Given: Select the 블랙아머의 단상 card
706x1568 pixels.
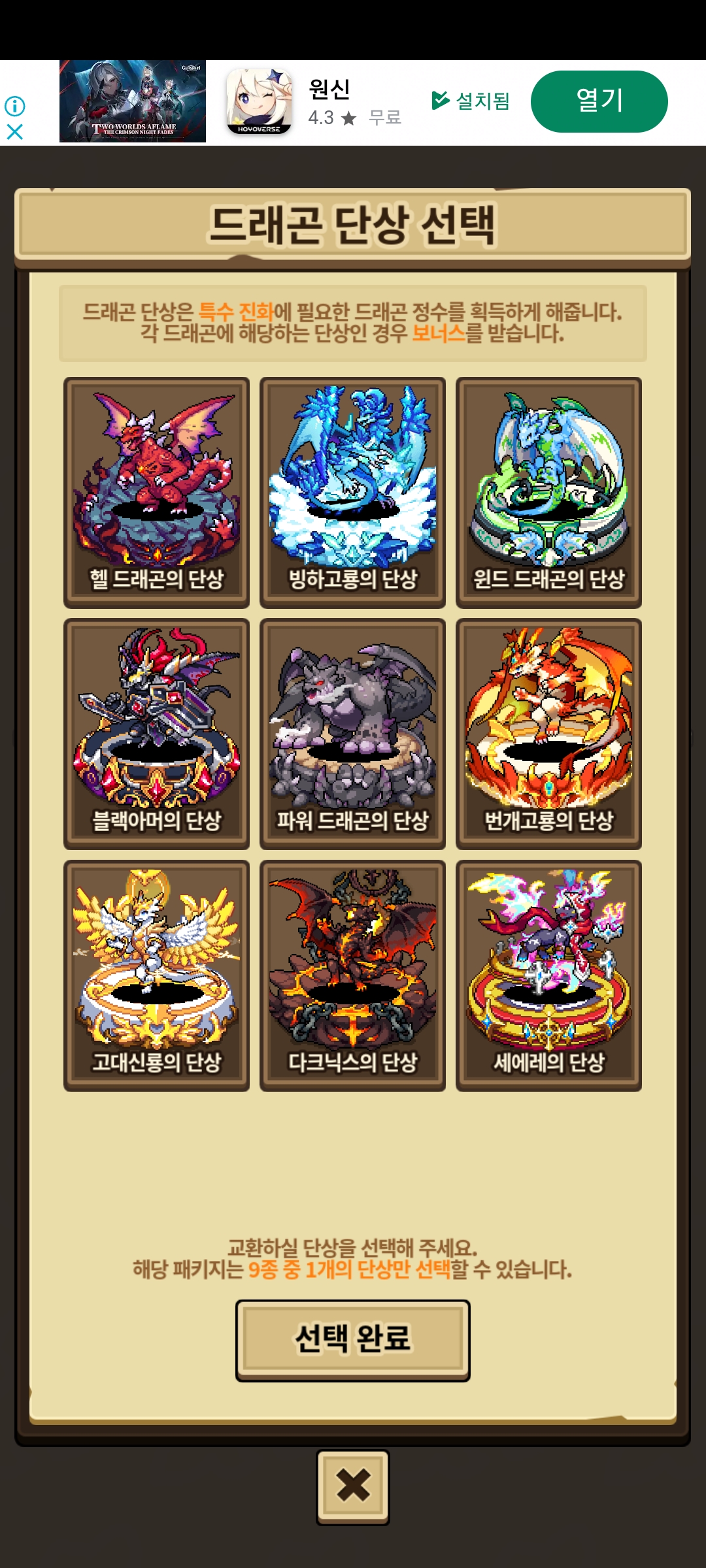Looking at the screenshot, I should click(x=156, y=734).
